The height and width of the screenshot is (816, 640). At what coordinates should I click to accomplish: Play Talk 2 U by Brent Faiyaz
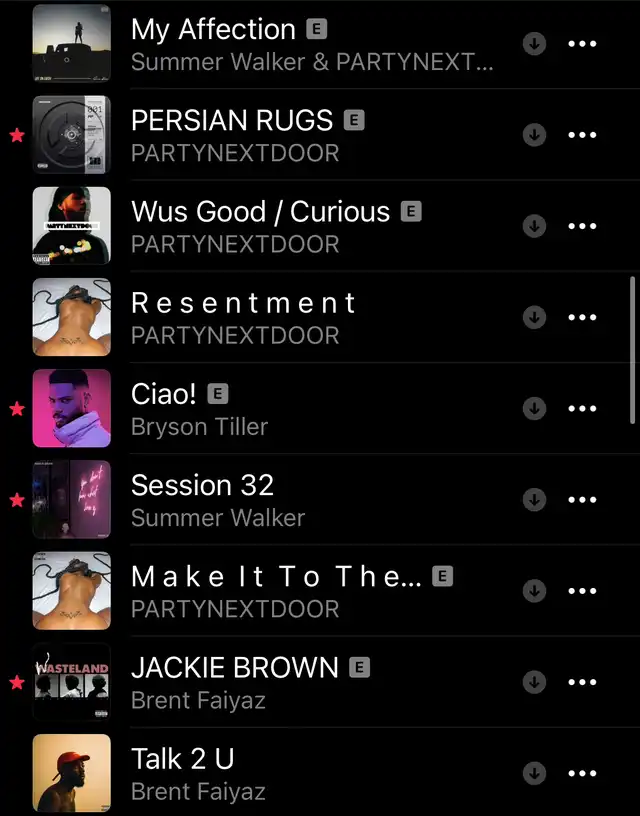[x=182, y=759]
